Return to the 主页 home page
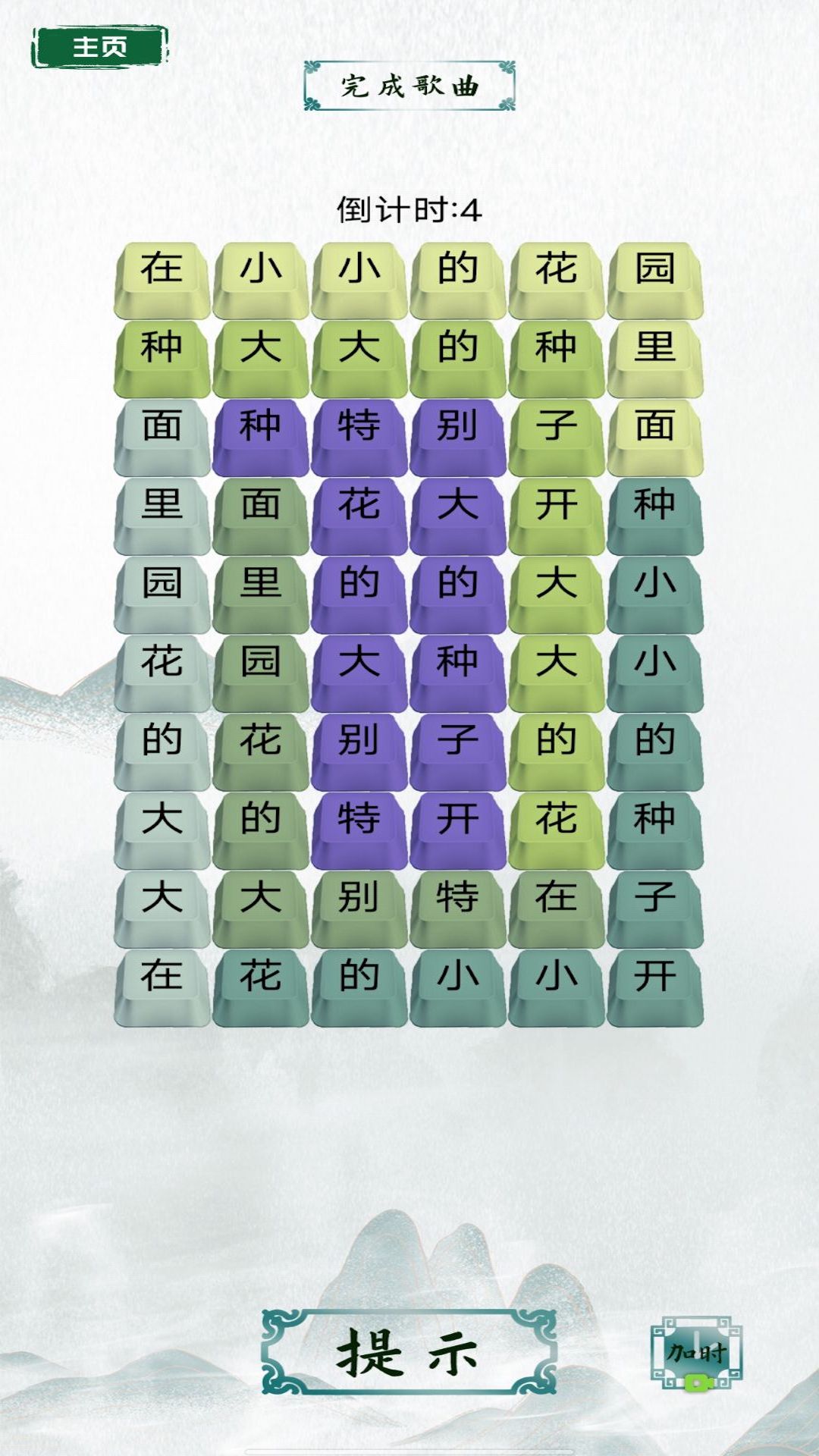819x1456 pixels. tap(99, 47)
